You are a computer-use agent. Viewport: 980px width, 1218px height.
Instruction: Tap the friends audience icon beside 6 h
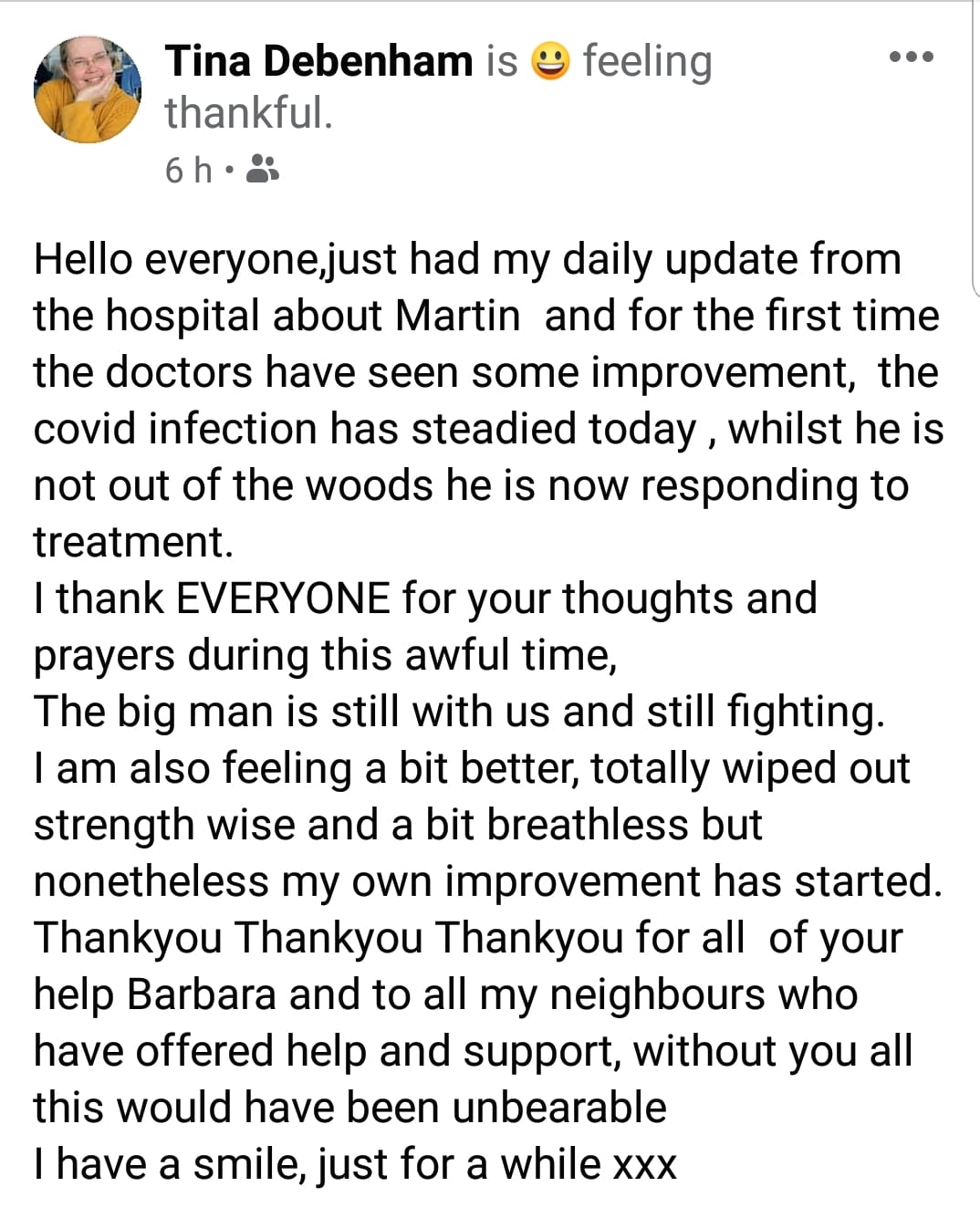pos(264,169)
